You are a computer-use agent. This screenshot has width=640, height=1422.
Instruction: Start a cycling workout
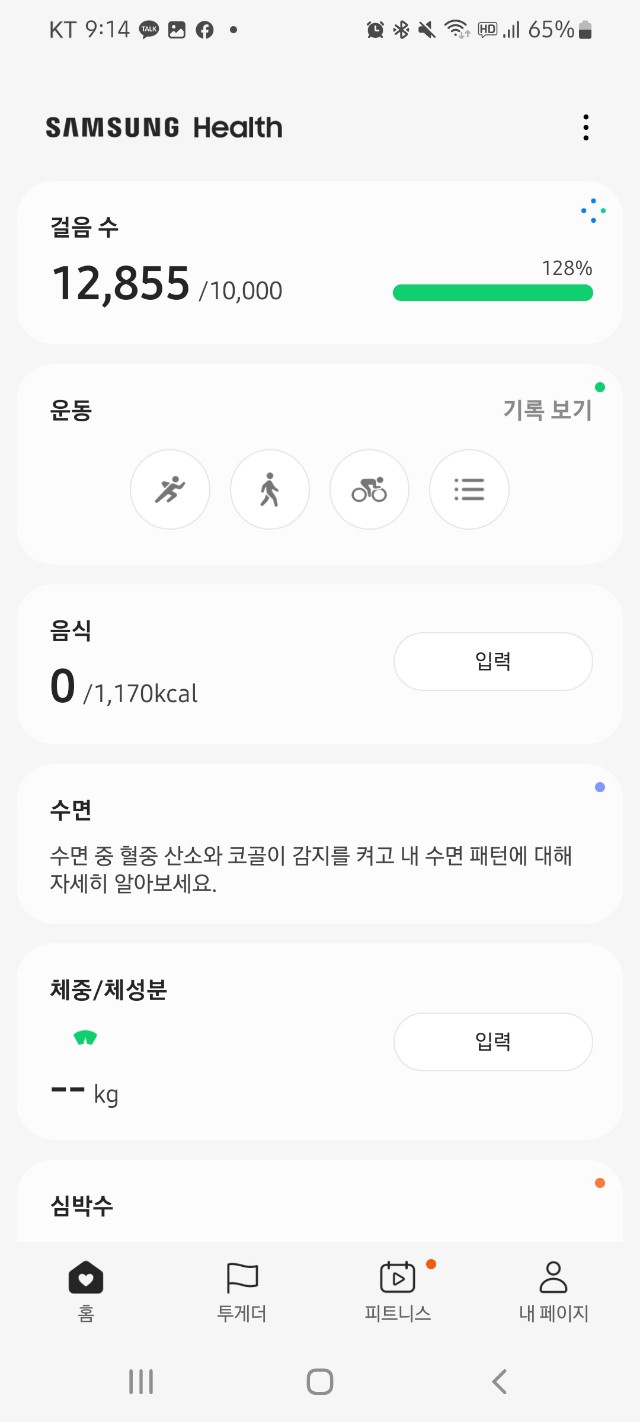click(369, 489)
